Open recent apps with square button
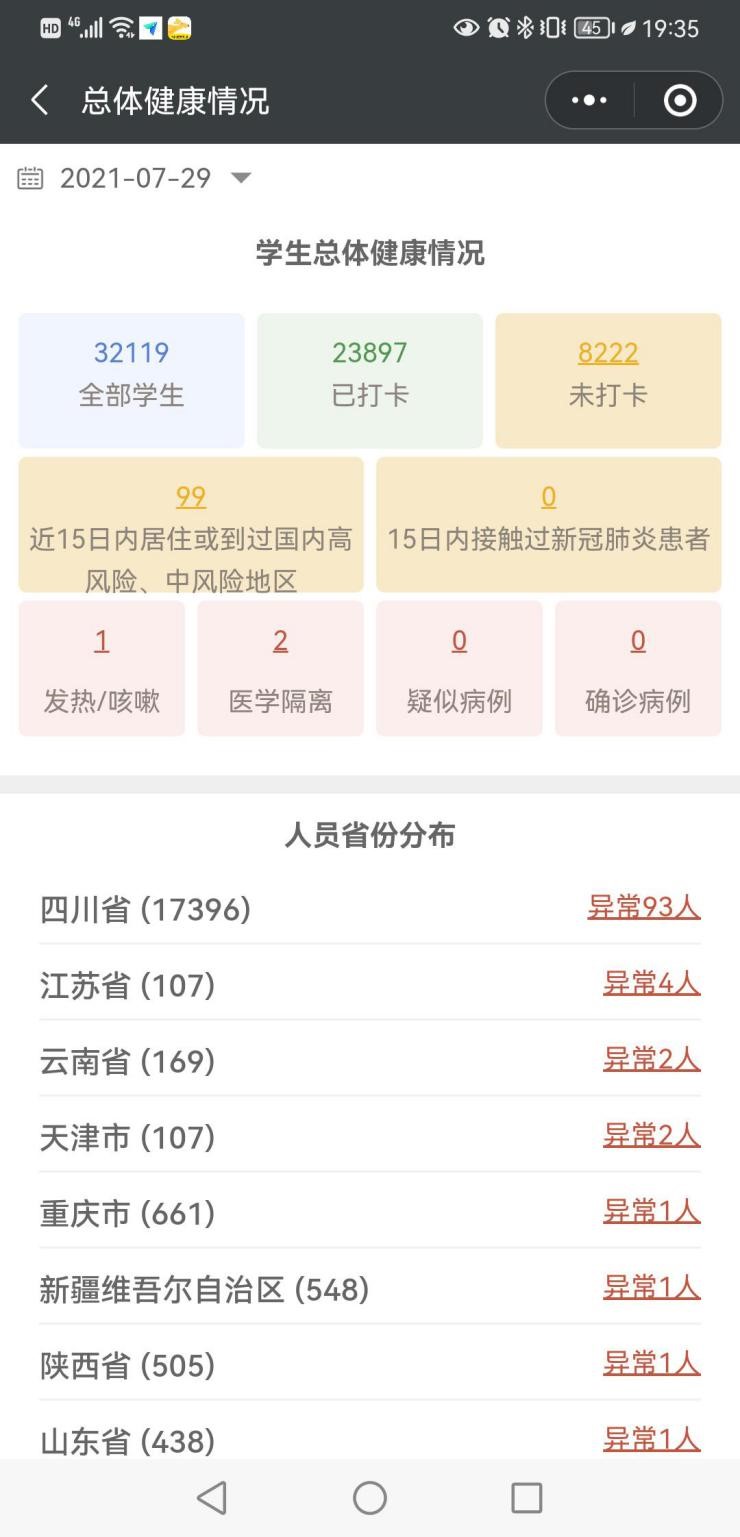The height and width of the screenshot is (1537, 740). (527, 1497)
